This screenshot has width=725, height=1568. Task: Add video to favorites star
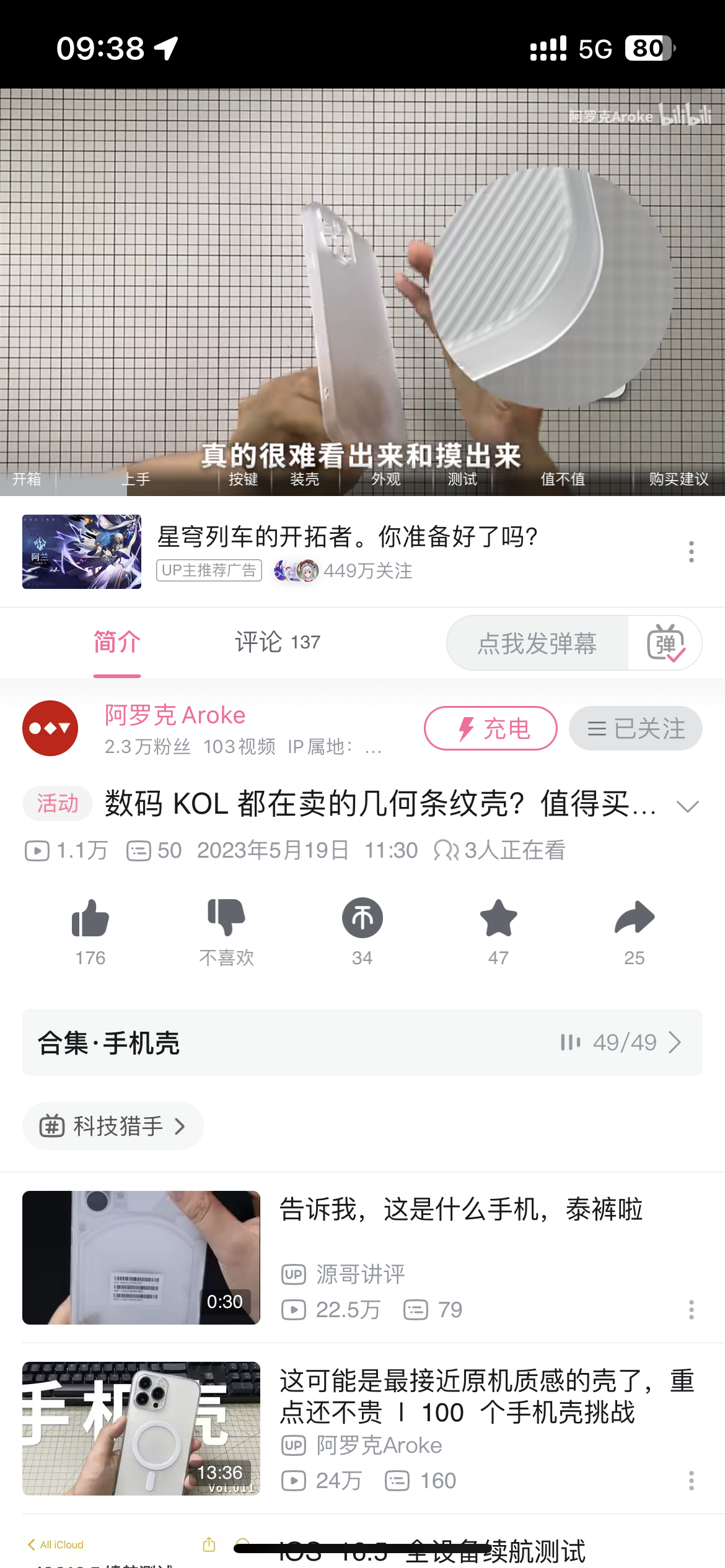tap(498, 918)
